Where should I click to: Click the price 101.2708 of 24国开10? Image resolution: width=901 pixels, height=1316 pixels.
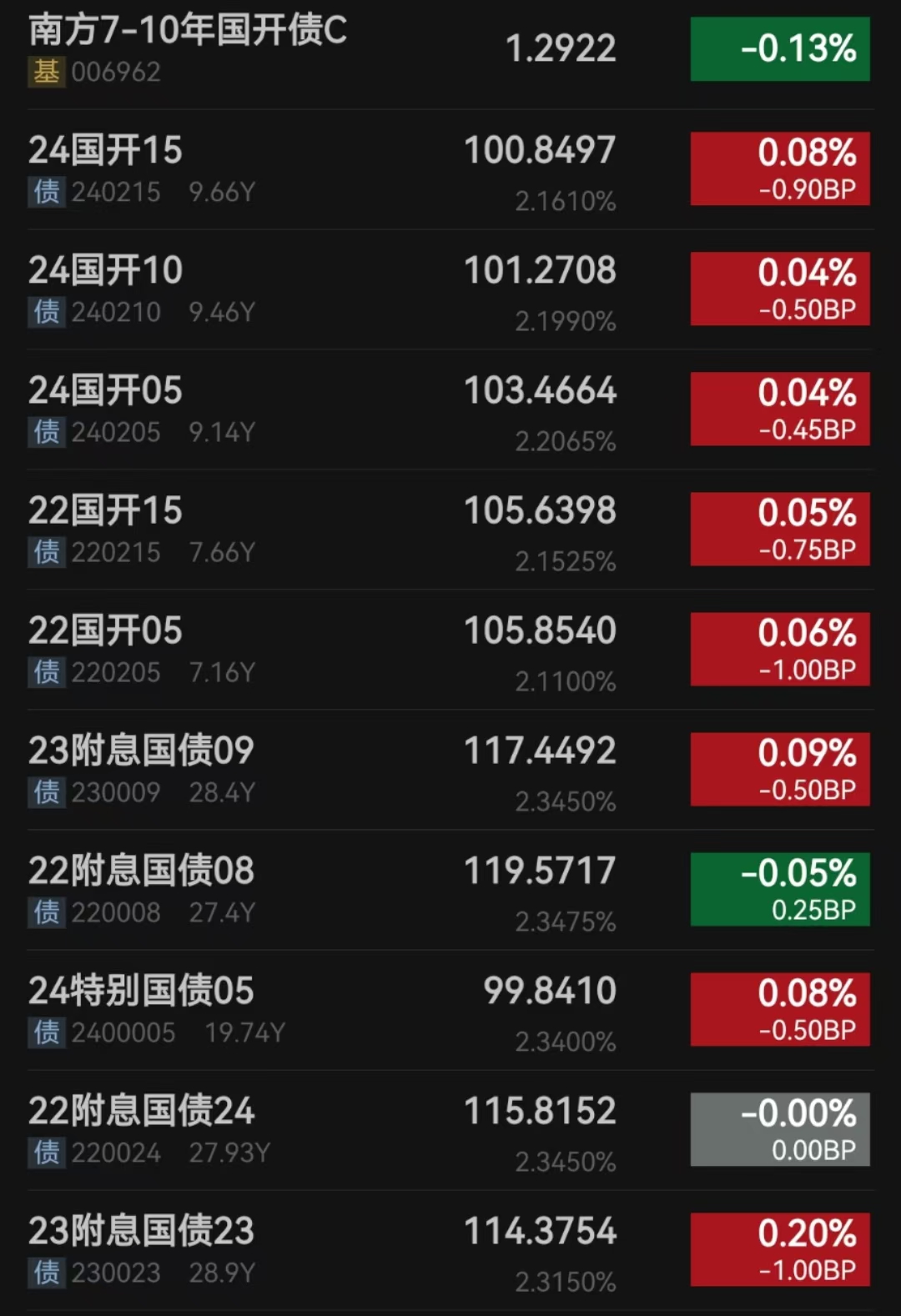click(541, 272)
